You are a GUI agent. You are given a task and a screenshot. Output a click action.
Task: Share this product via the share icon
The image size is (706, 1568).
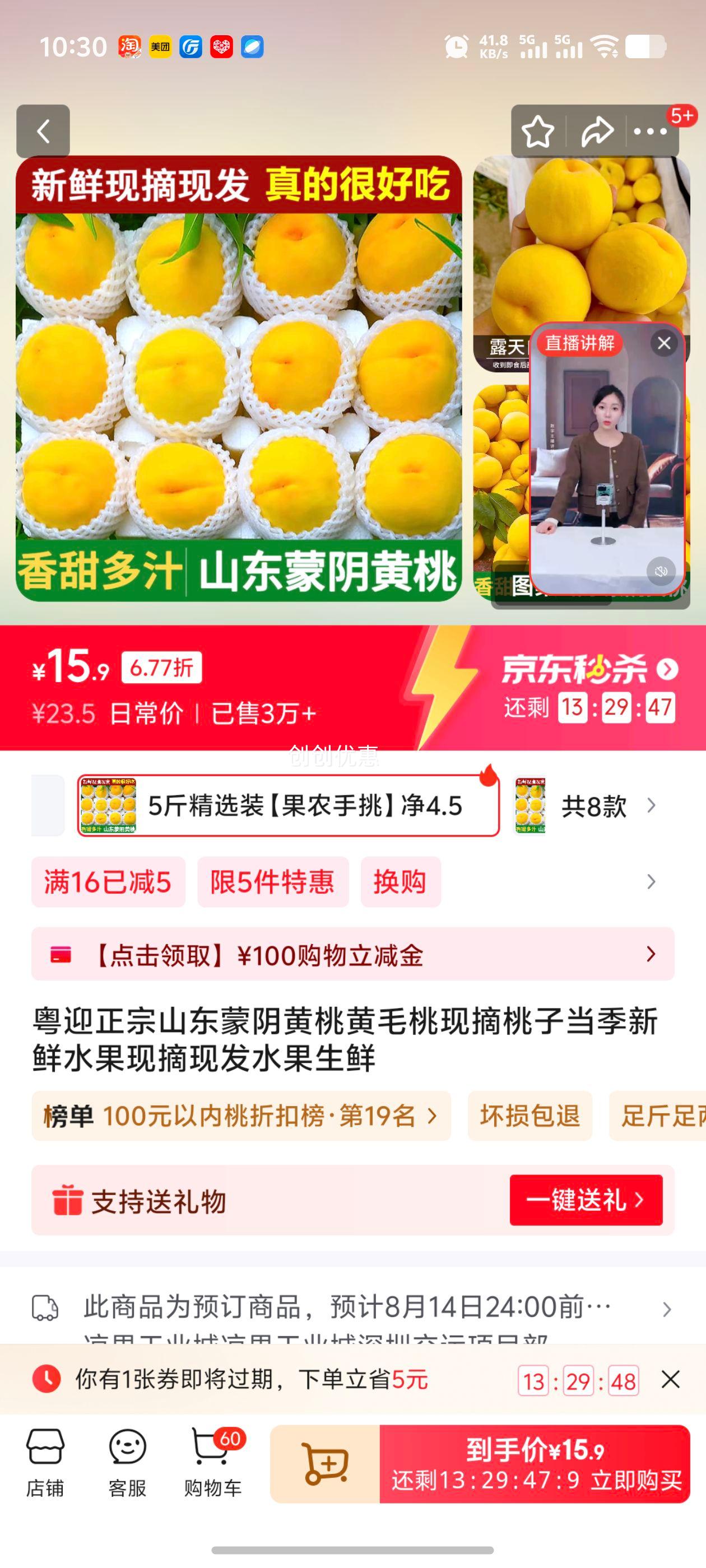pyautogui.click(x=595, y=130)
